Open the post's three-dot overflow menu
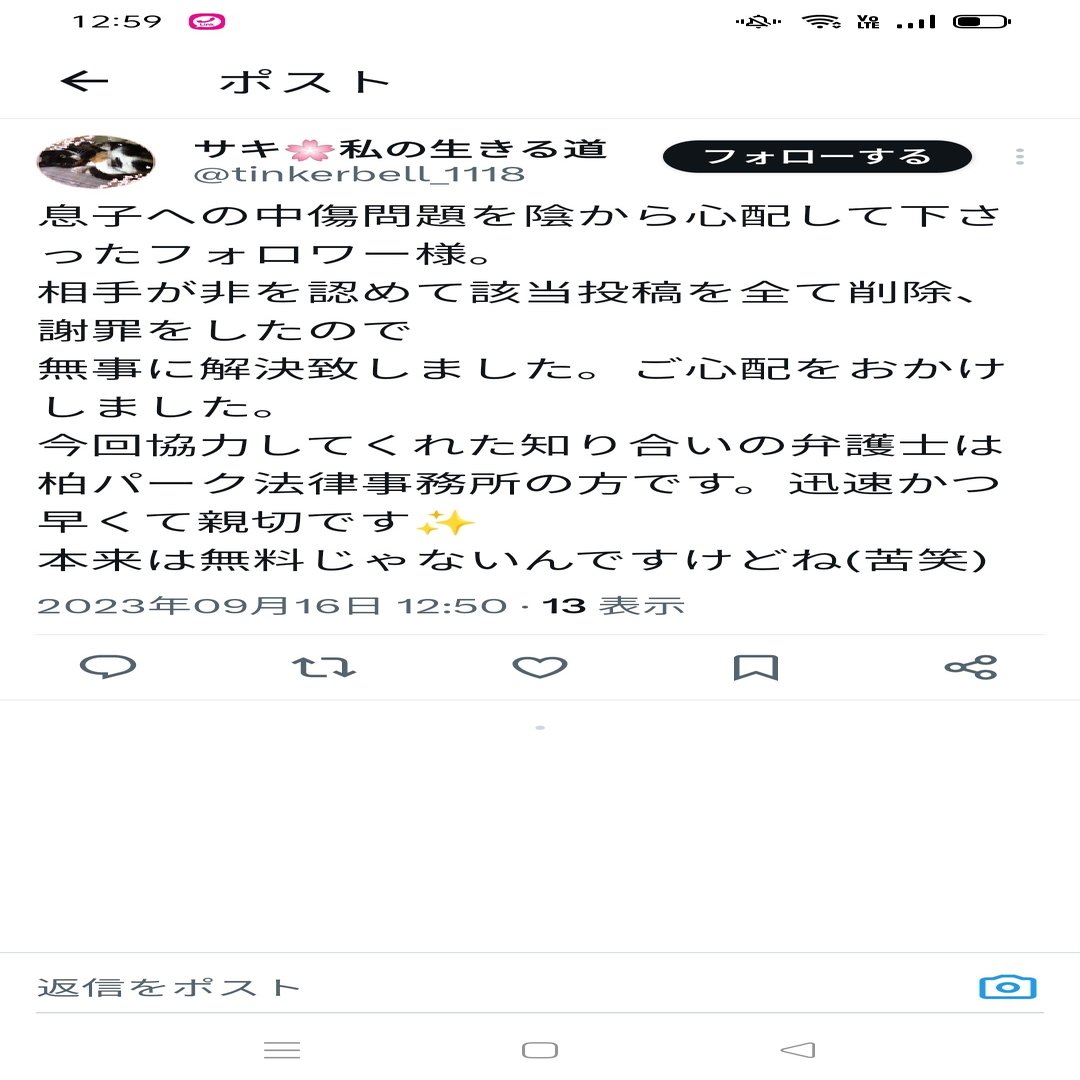The width and height of the screenshot is (1080, 1080). point(1019,157)
